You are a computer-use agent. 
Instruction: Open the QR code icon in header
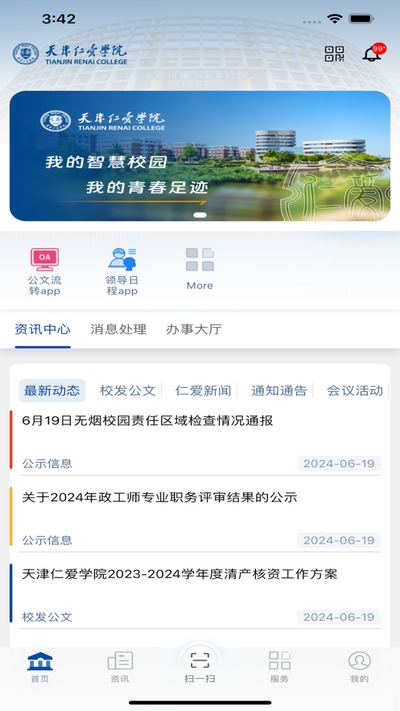[335, 54]
